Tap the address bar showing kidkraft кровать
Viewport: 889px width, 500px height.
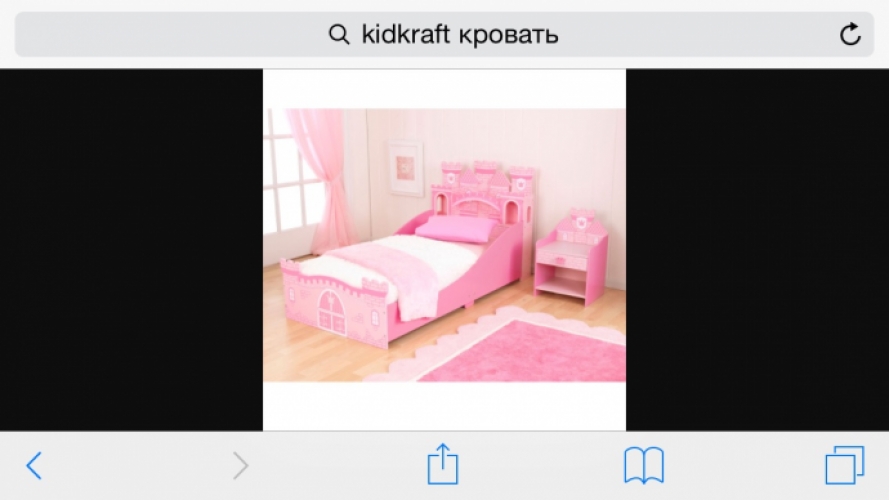(x=444, y=35)
